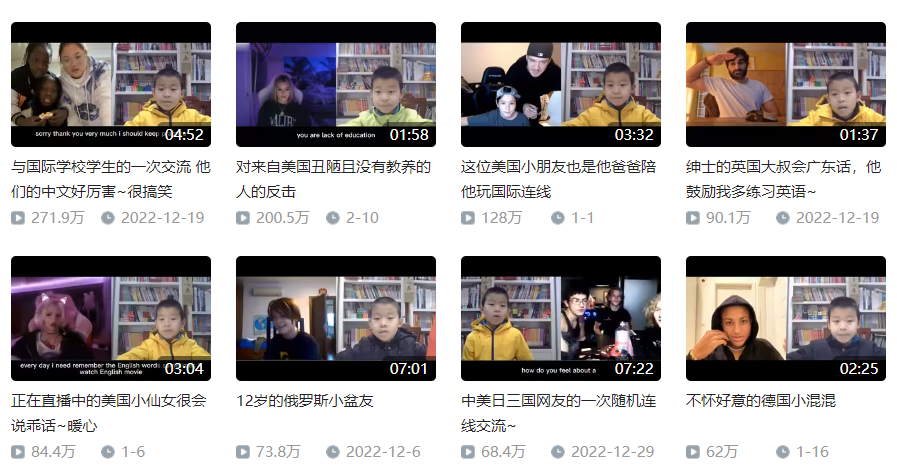Open the 04:52 video about international school students
This screenshot has width=897, height=471.
[111, 86]
